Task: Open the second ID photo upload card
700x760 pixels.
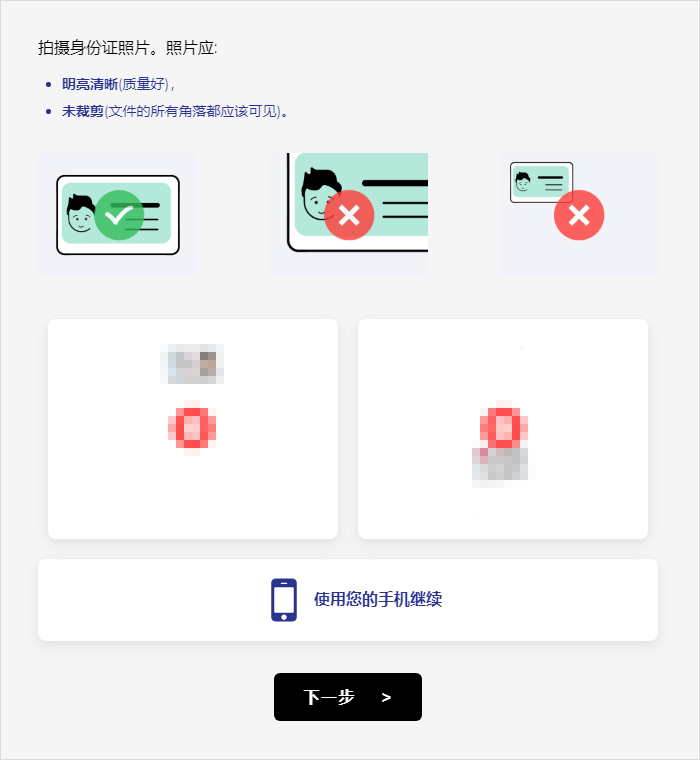Action: pyautogui.click(x=502, y=429)
